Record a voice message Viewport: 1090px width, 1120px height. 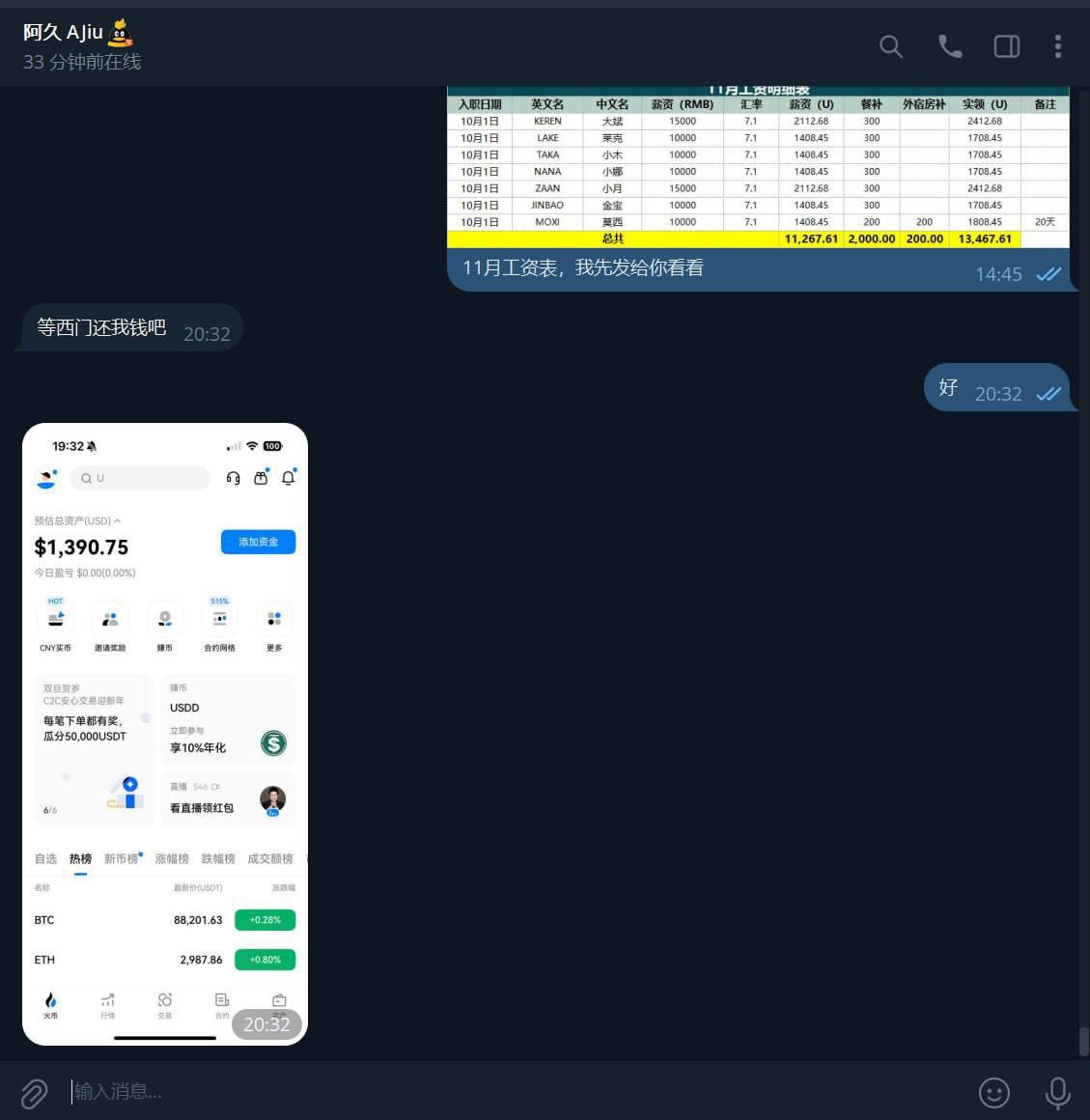pos(1057,1092)
